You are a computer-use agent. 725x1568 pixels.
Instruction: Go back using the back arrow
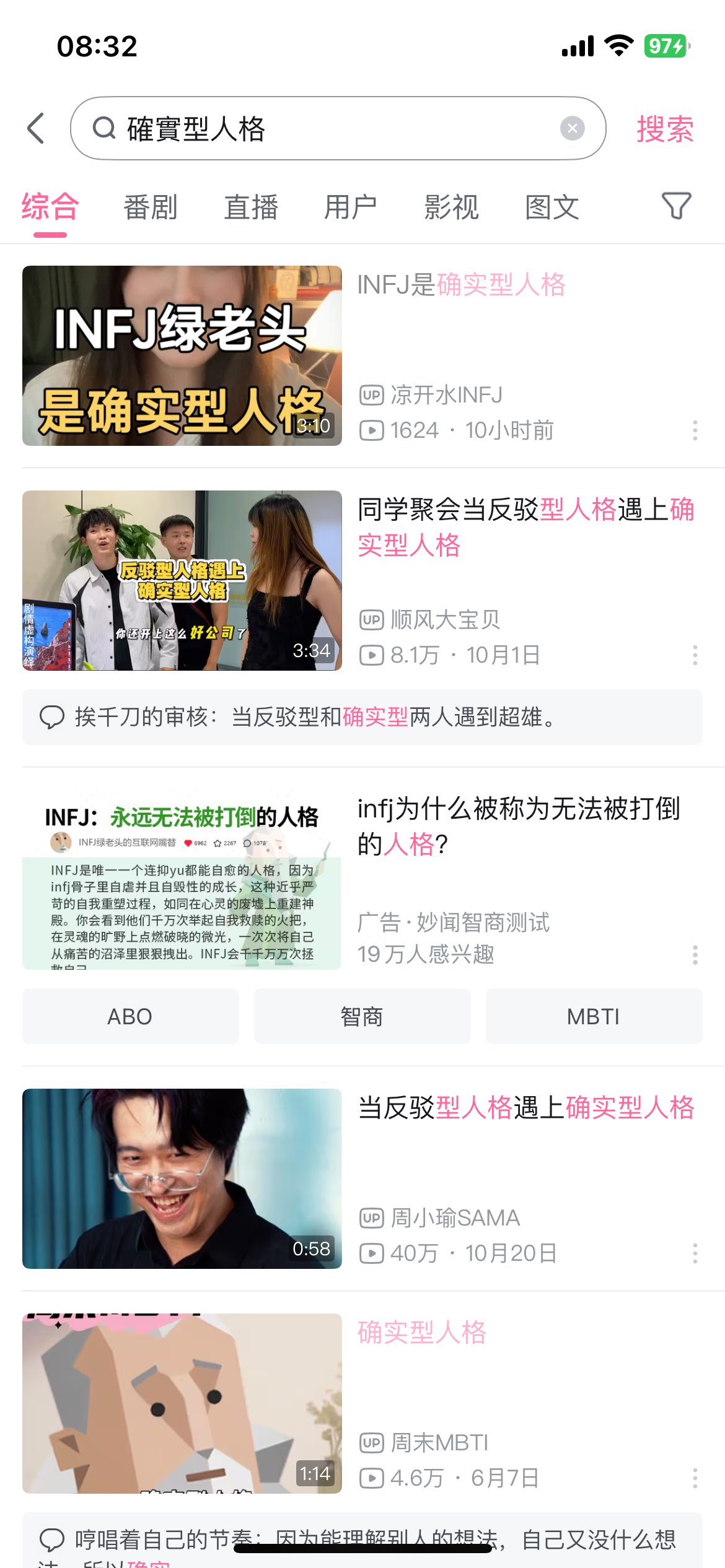click(x=37, y=128)
